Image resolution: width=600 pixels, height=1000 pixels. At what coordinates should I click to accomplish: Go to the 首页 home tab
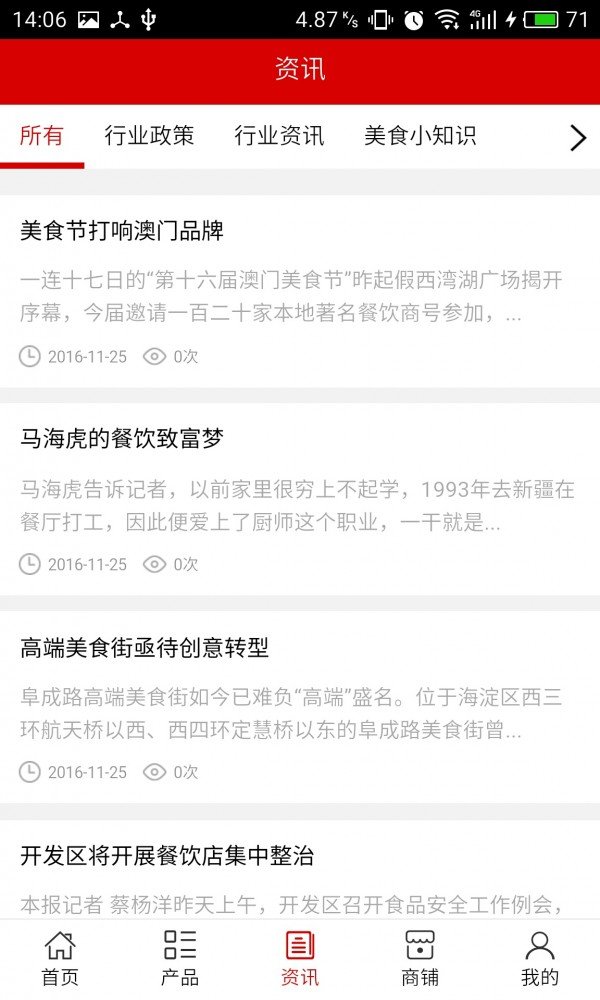(60, 958)
